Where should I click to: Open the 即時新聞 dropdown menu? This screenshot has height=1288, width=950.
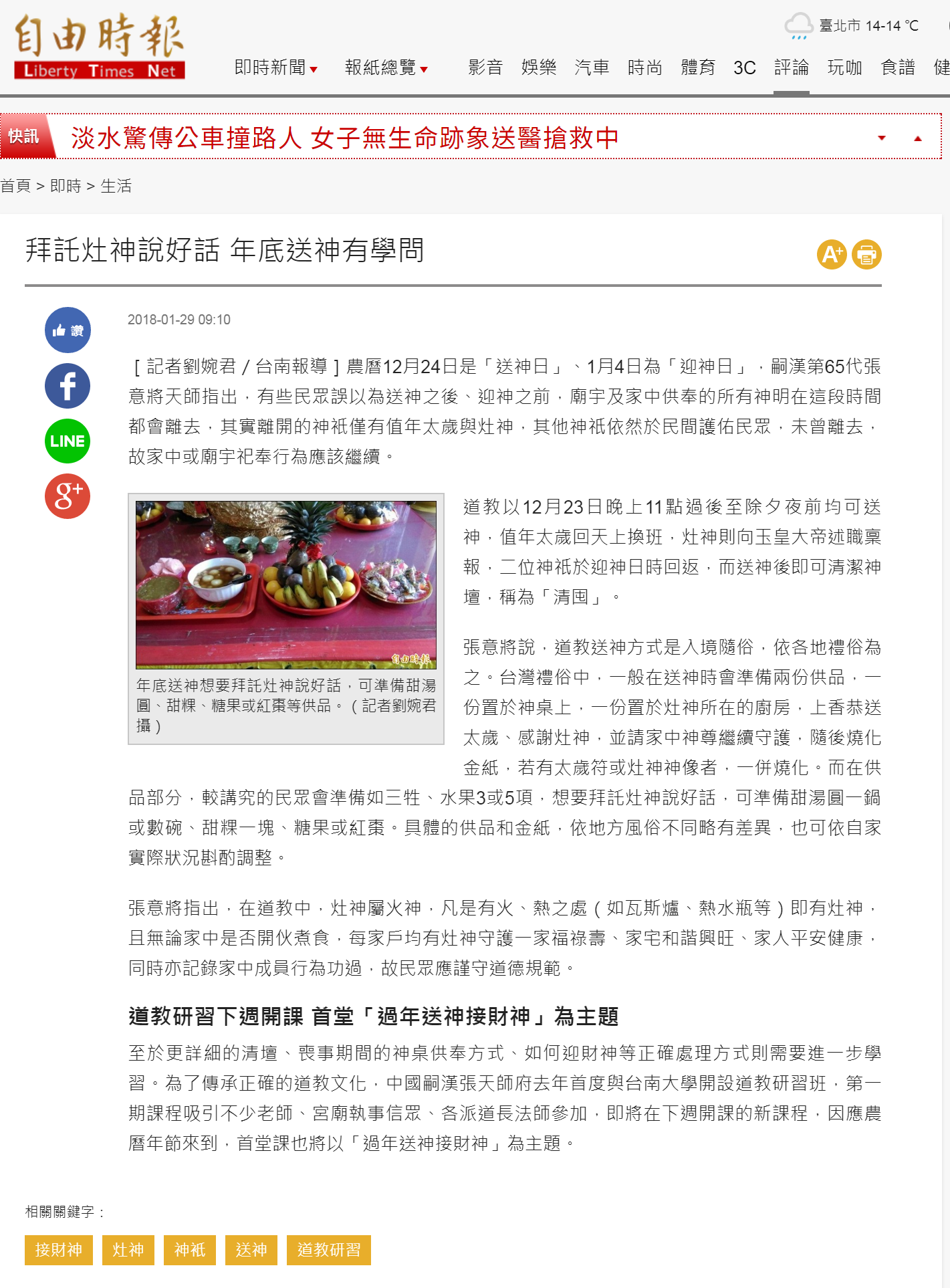(275, 68)
